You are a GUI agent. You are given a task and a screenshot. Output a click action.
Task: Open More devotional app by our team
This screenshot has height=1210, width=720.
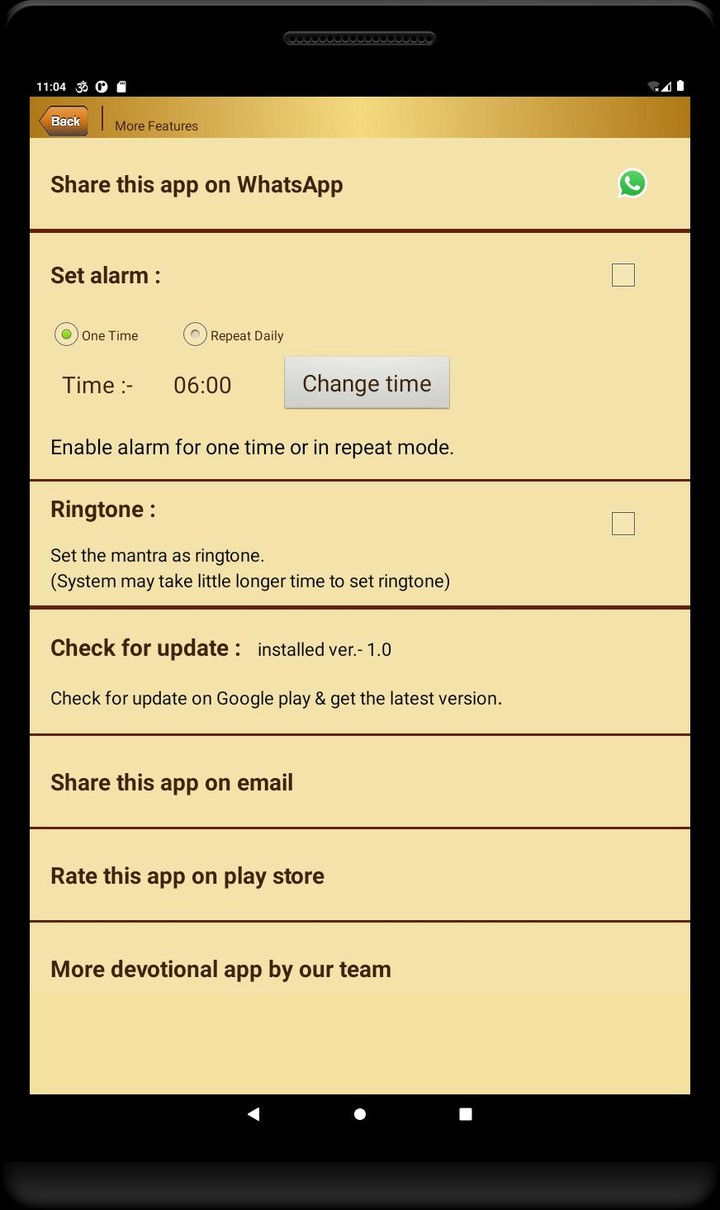coord(360,969)
